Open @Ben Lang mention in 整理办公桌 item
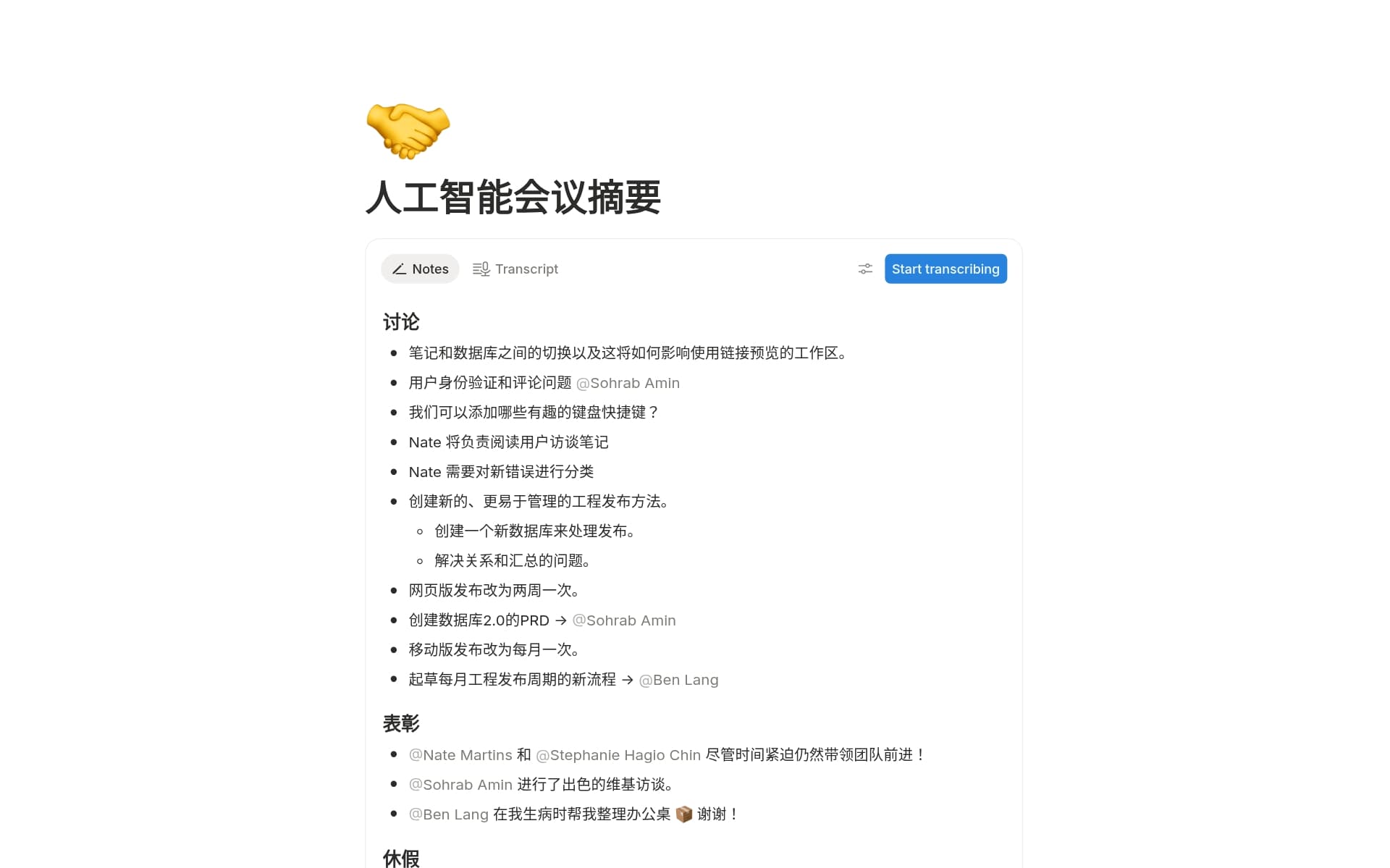 pyautogui.click(x=449, y=814)
